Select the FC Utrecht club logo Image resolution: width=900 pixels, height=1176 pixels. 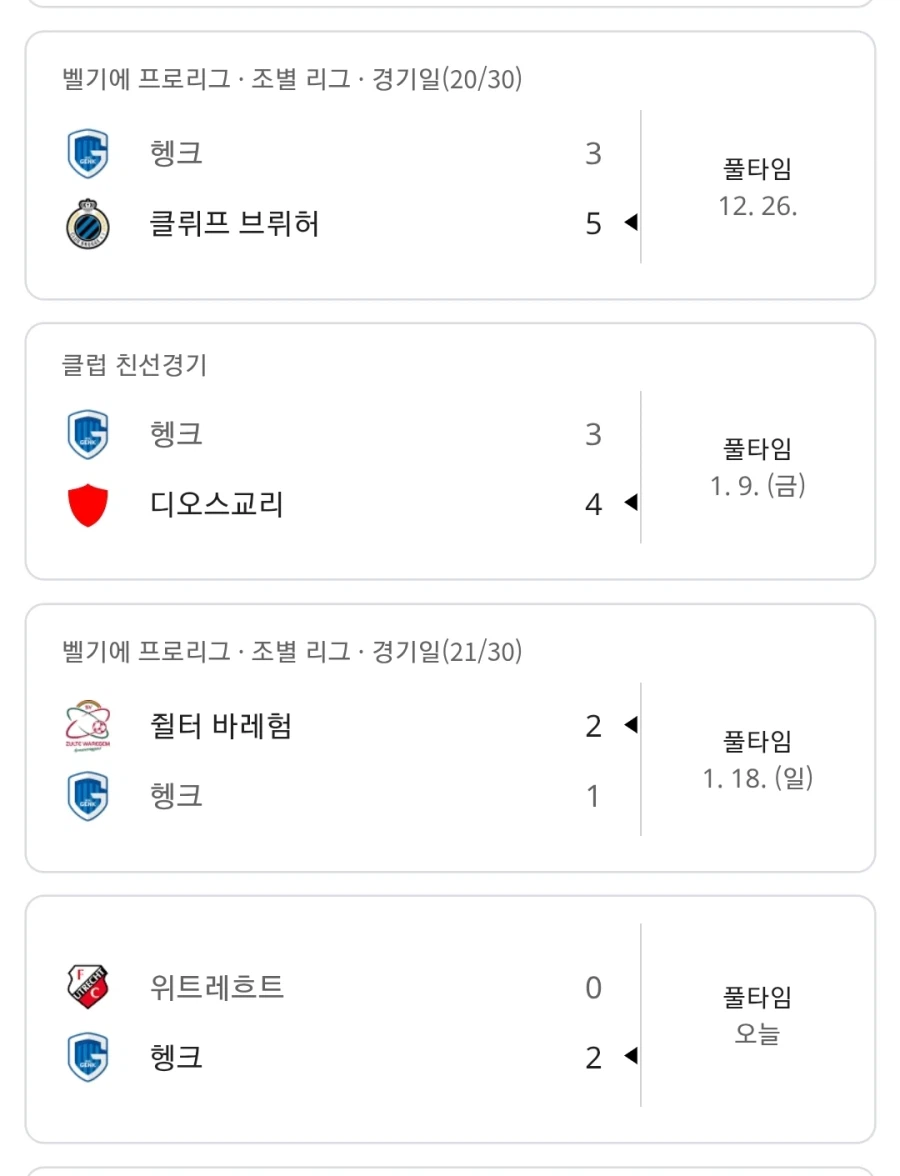86,987
